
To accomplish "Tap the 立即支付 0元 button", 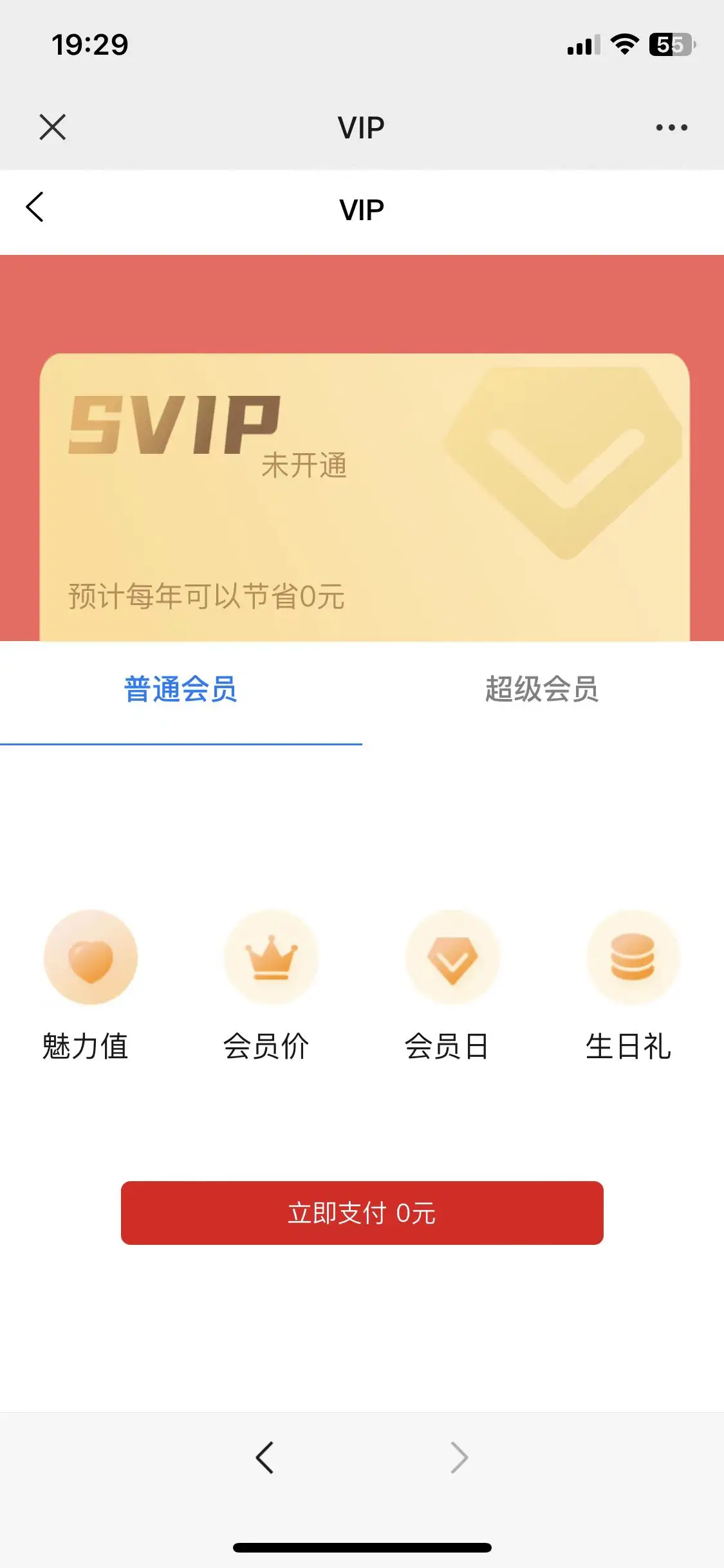I will click(362, 1213).
